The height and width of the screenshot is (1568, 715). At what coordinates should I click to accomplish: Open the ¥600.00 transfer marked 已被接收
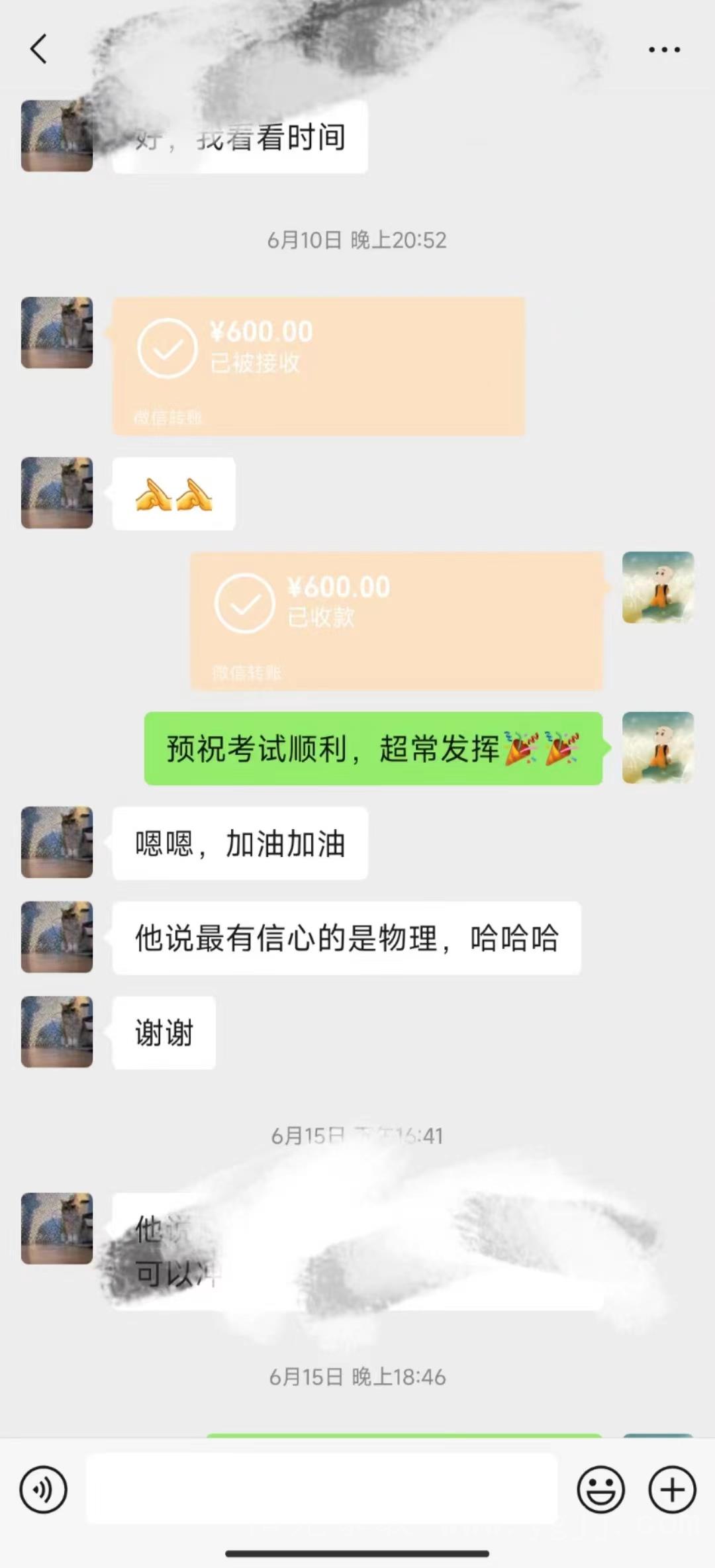pos(318,366)
